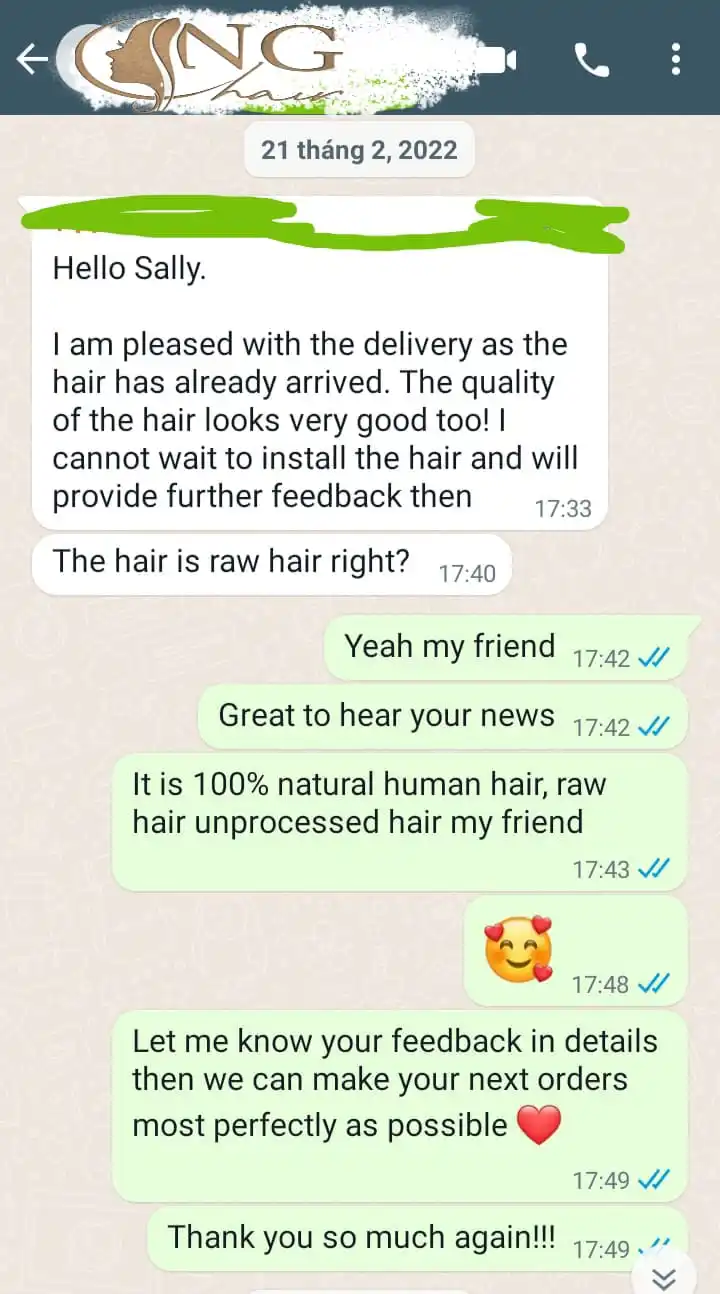
Task: Jump to the latest messages
Action: pyautogui.click(x=664, y=1276)
